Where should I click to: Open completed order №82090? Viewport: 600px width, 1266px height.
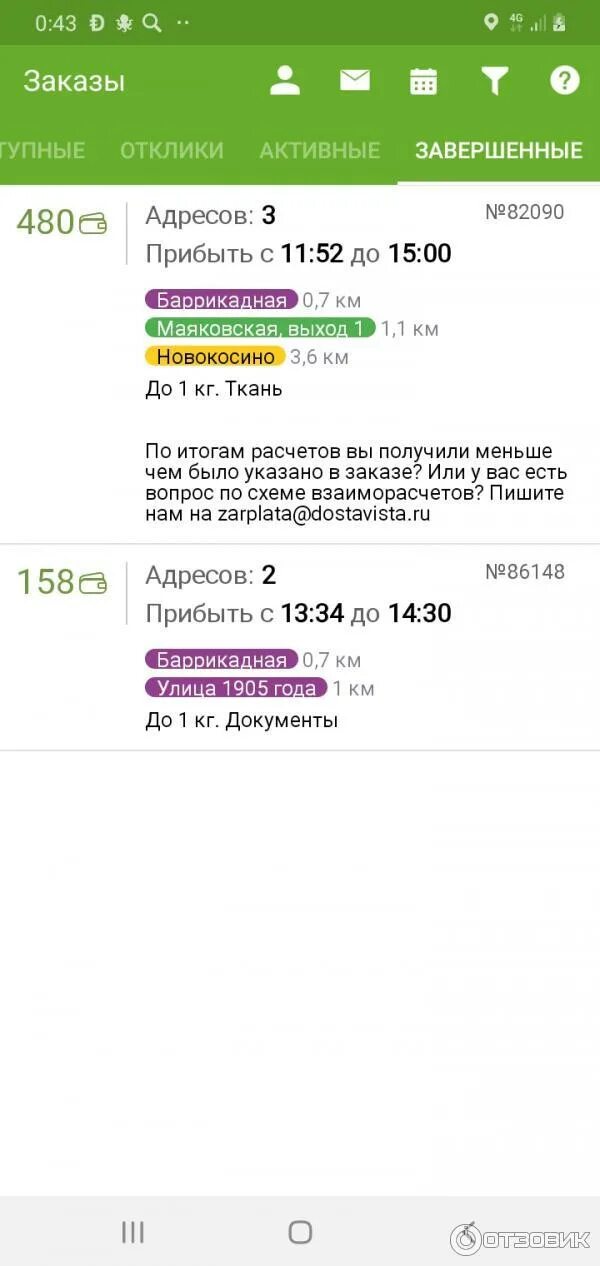point(300,364)
